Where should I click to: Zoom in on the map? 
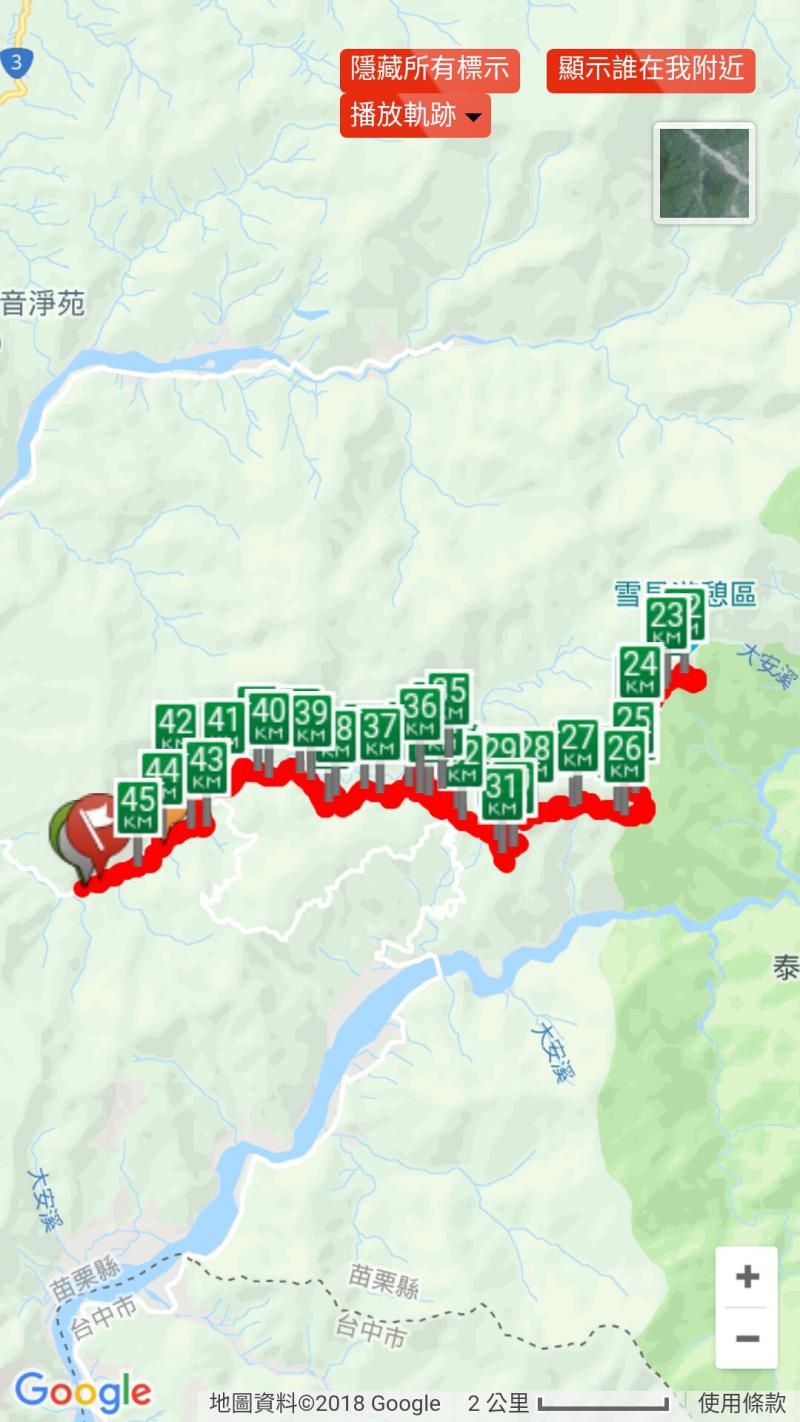coord(746,1277)
